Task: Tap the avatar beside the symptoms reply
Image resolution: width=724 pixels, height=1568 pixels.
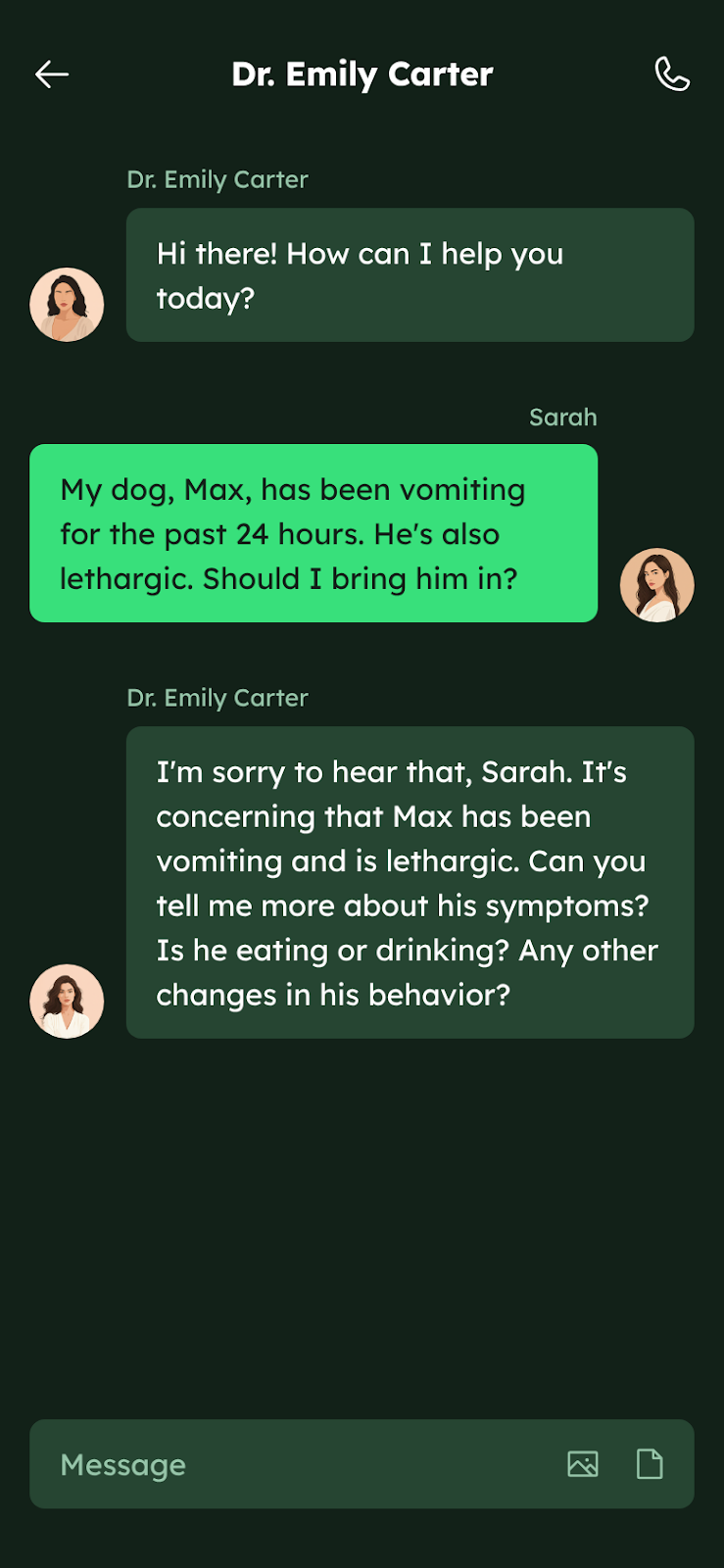Action: coord(67,1000)
